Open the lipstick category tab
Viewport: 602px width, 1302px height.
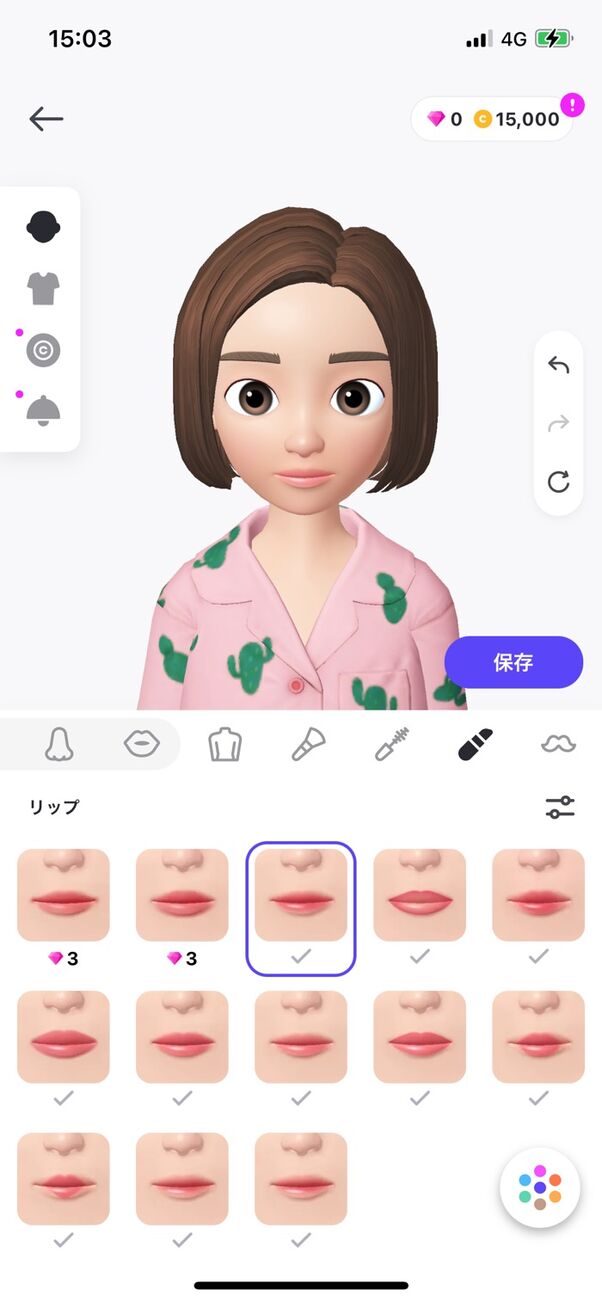474,744
